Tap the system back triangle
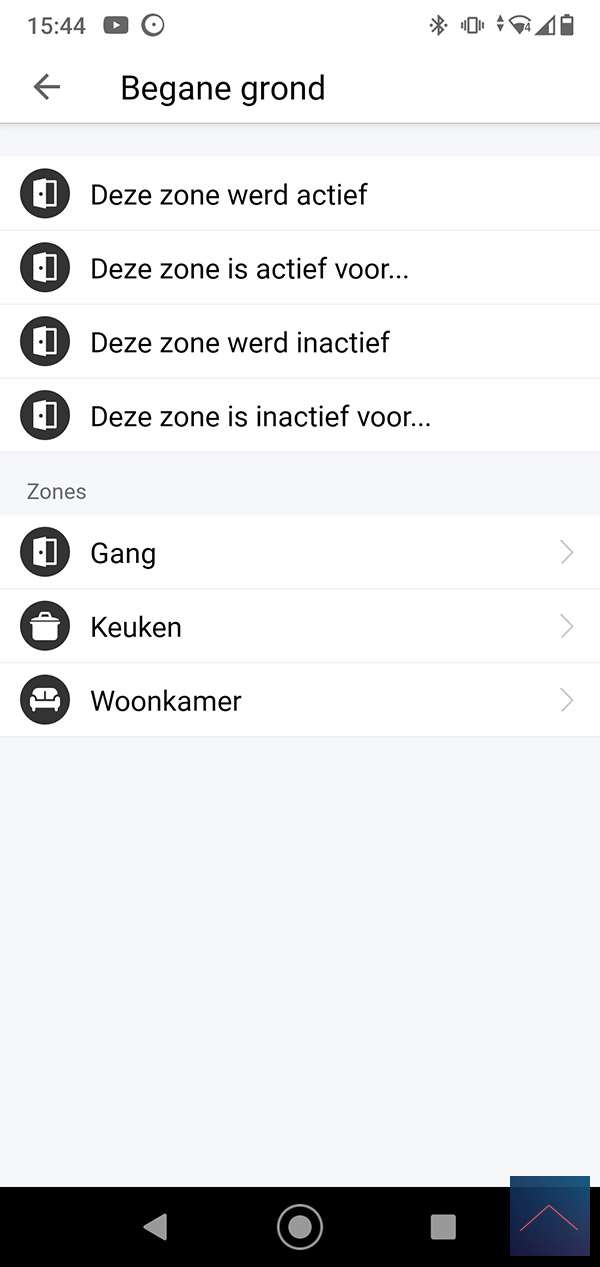 [x=155, y=1226]
